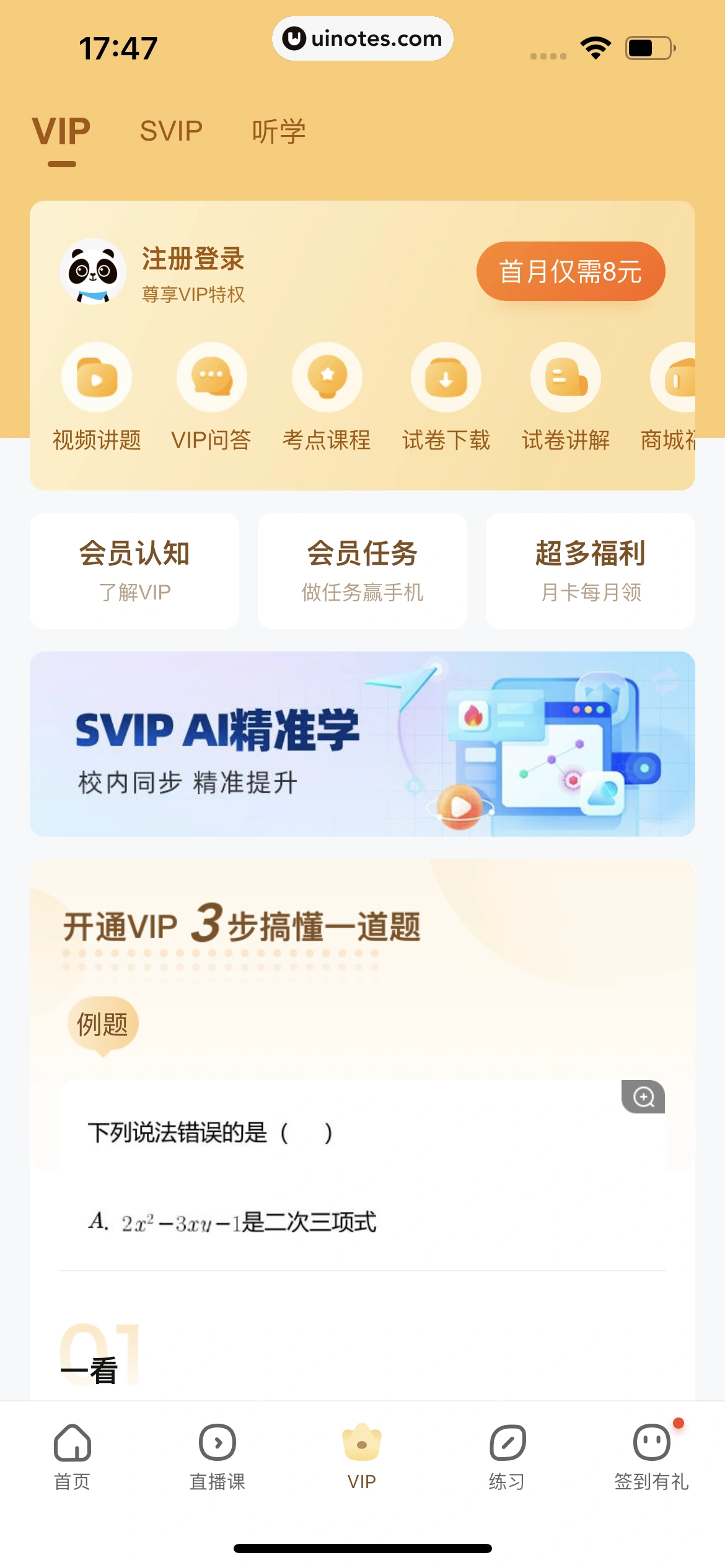
Task: Switch to the 听学 tab
Action: pyautogui.click(x=278, y=131)
